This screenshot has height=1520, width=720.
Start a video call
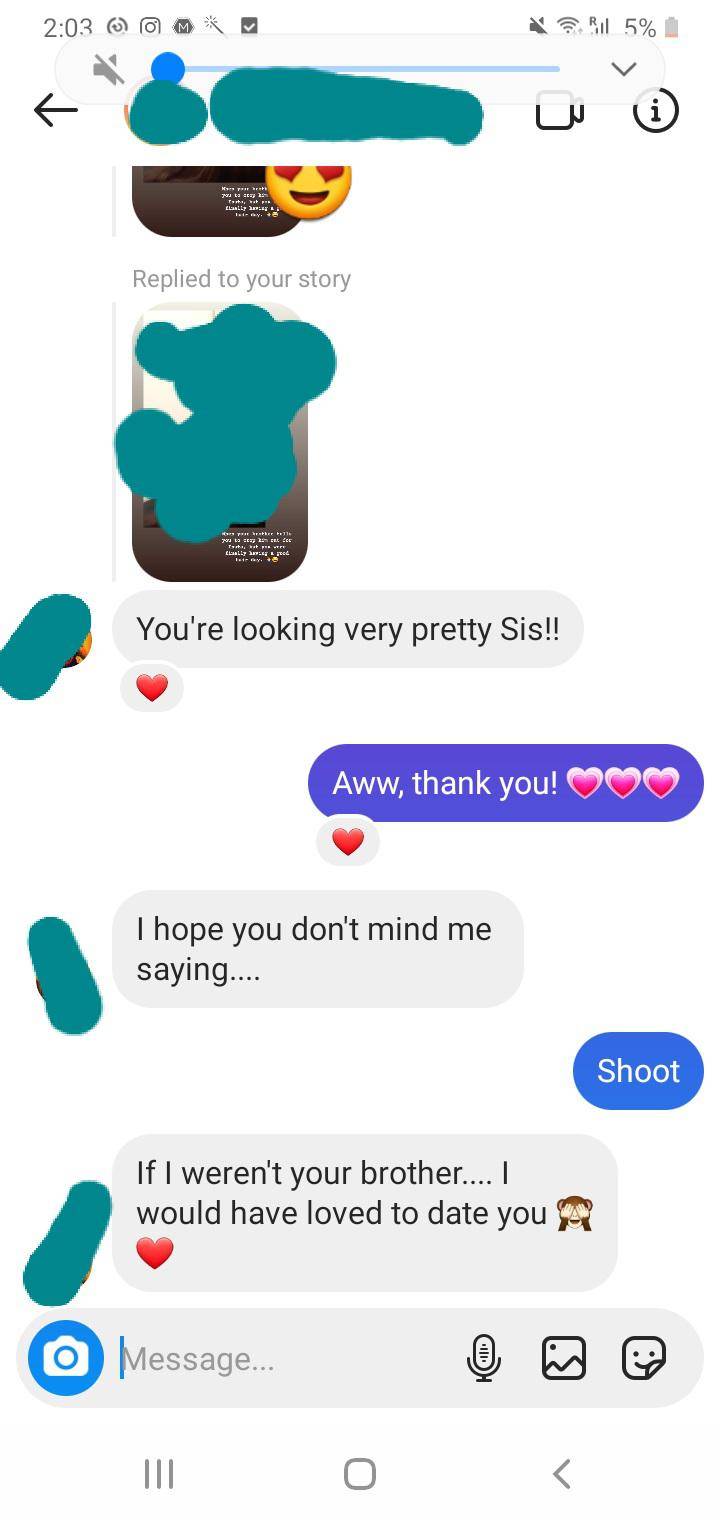tap(560, 110)
